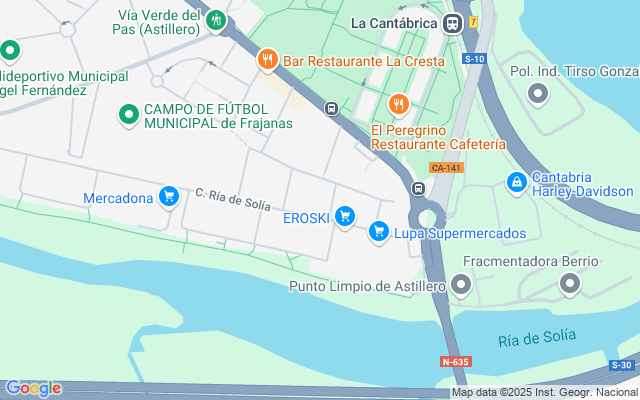Open Bar Restaurante La Cresta pin
Screen dimensions: 640x400
click(x=267, y=60)
